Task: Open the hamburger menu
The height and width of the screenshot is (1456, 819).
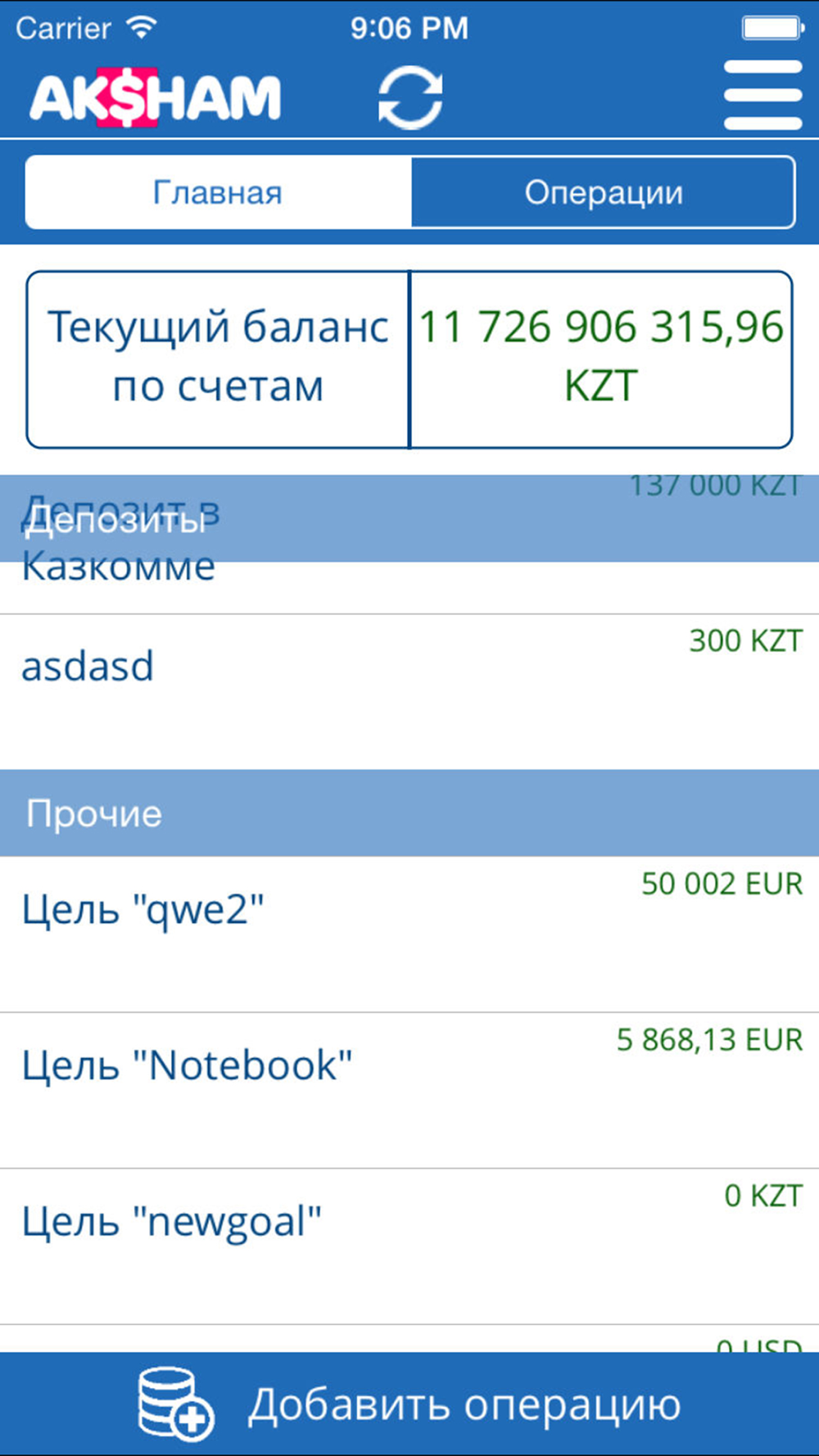Action: tap(762, 96)
